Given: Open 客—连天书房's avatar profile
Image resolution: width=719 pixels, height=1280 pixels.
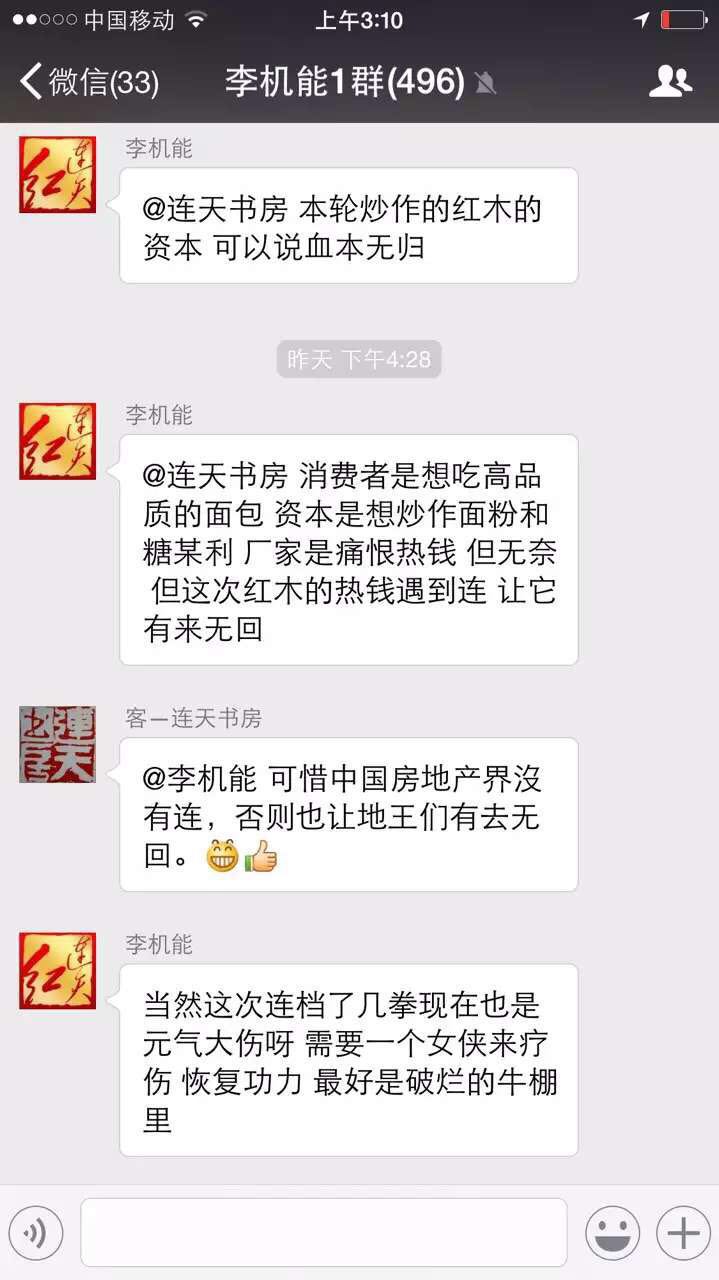Looking at the screenshot, I should tap(58, 744).
